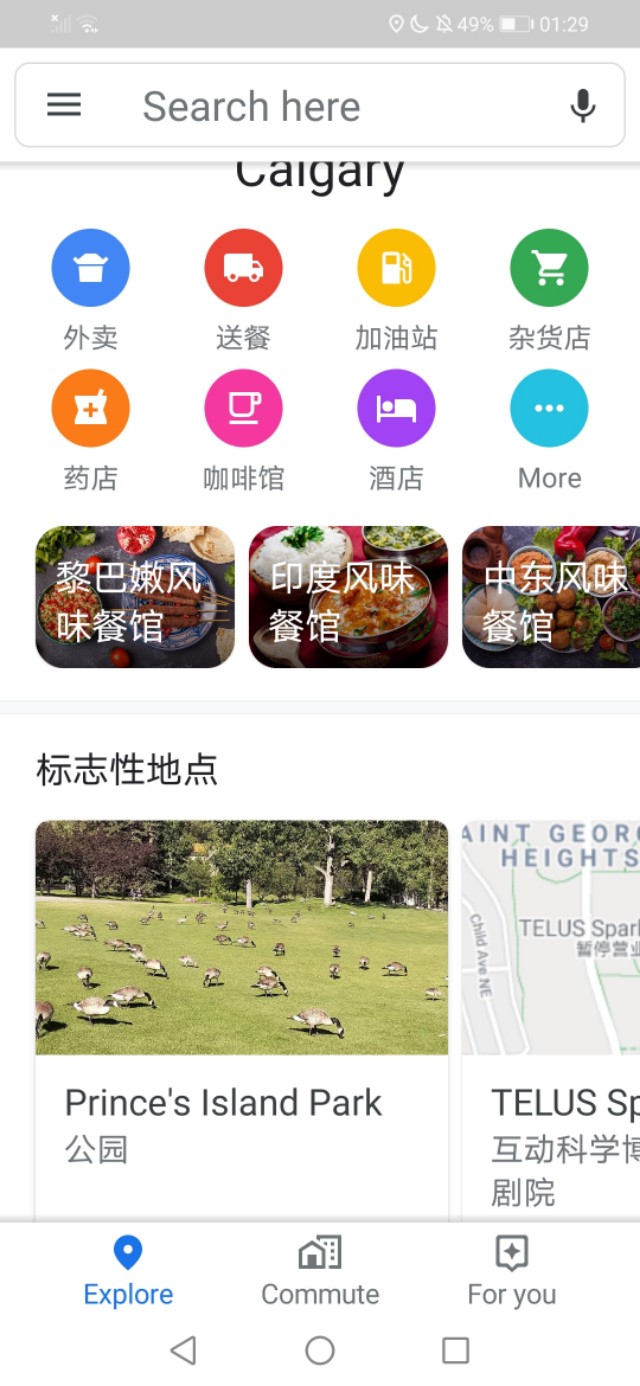The image size is (640, 1386).
Task: Start voice search with the microphone
Action: 582,106
